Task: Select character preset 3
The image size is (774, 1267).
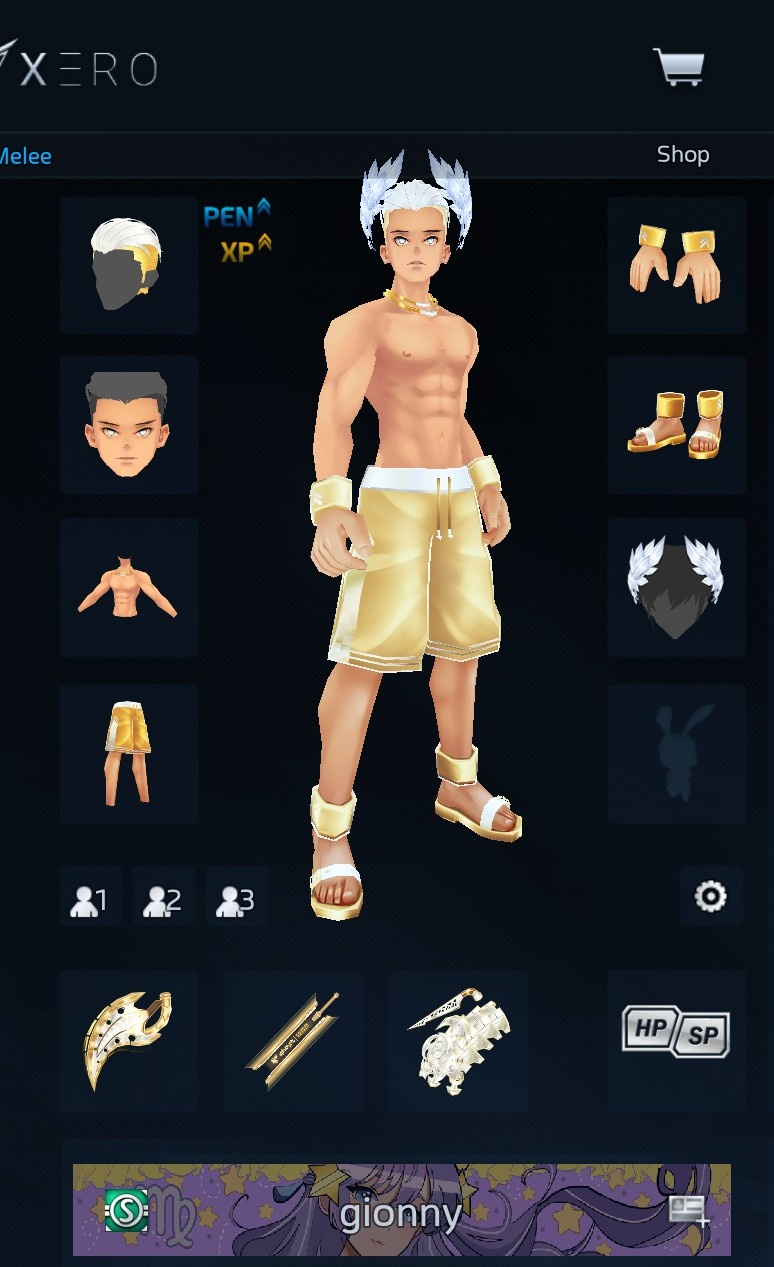Action: 236,897
